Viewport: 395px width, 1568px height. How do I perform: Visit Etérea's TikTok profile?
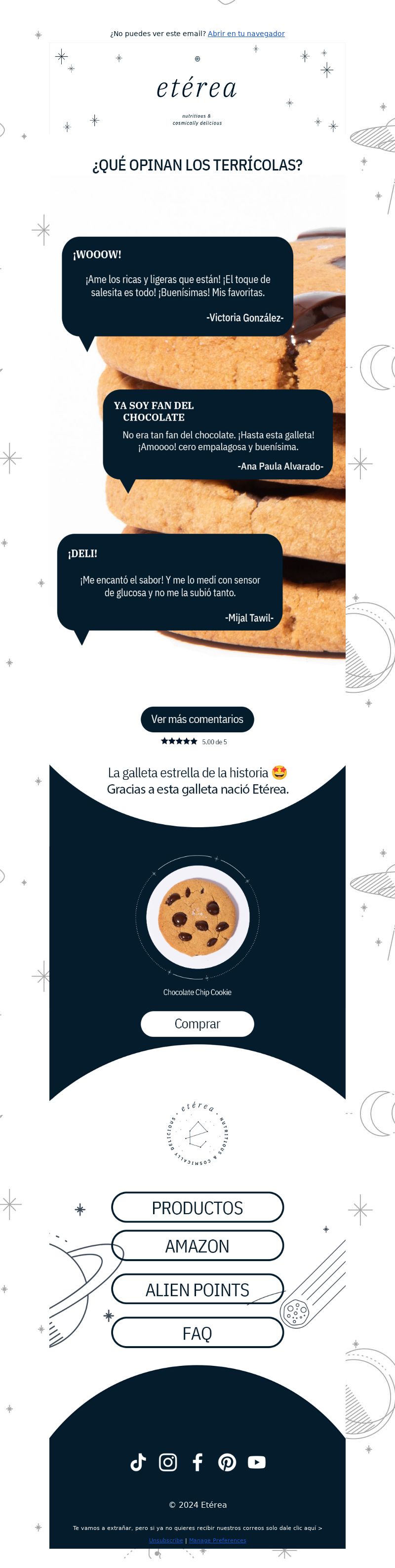(x=138, y=1462)
